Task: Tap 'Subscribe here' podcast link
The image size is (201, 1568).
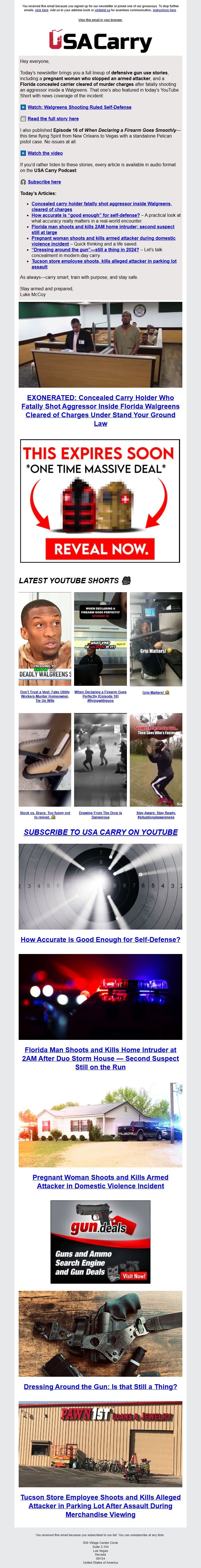Action: tap(44, 181)
